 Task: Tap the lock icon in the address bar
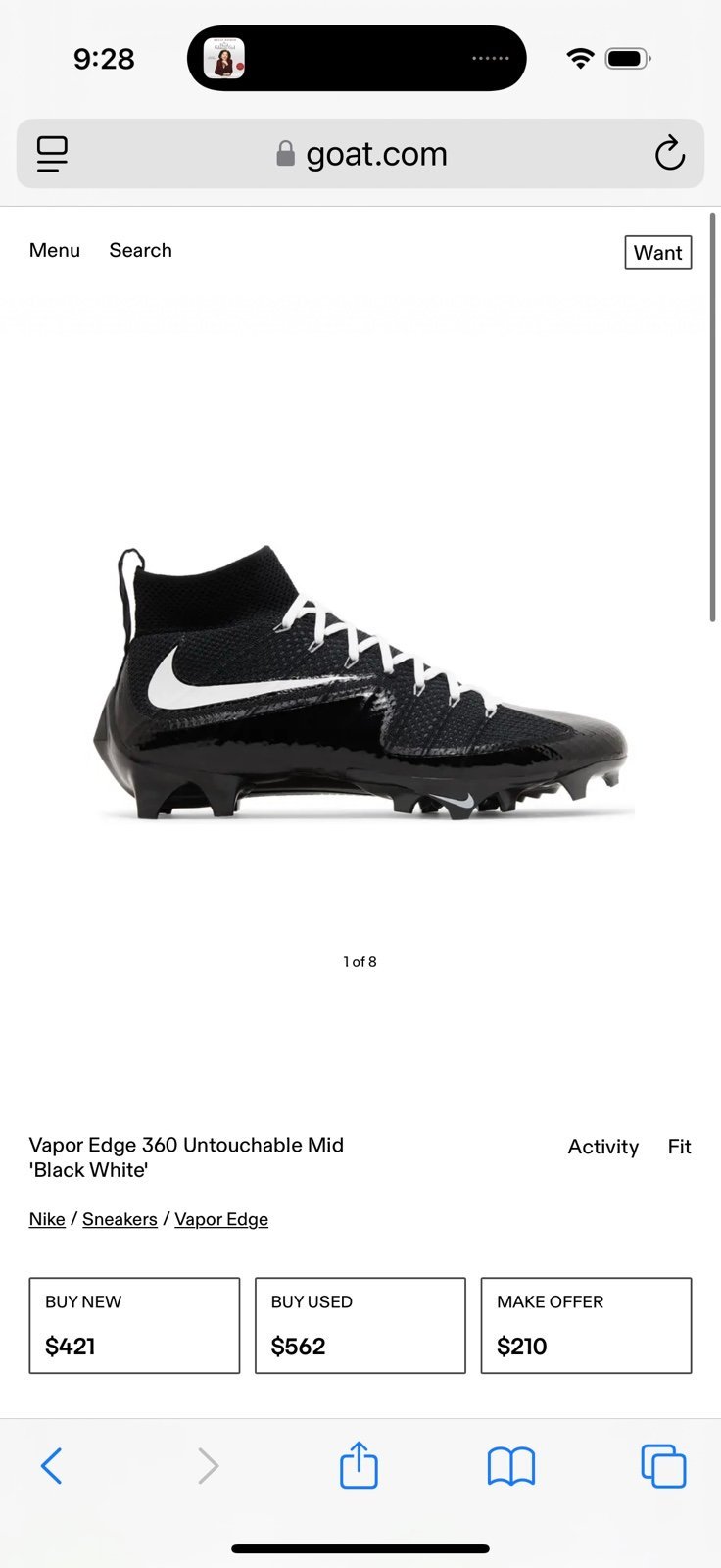[x=285, y=153]
